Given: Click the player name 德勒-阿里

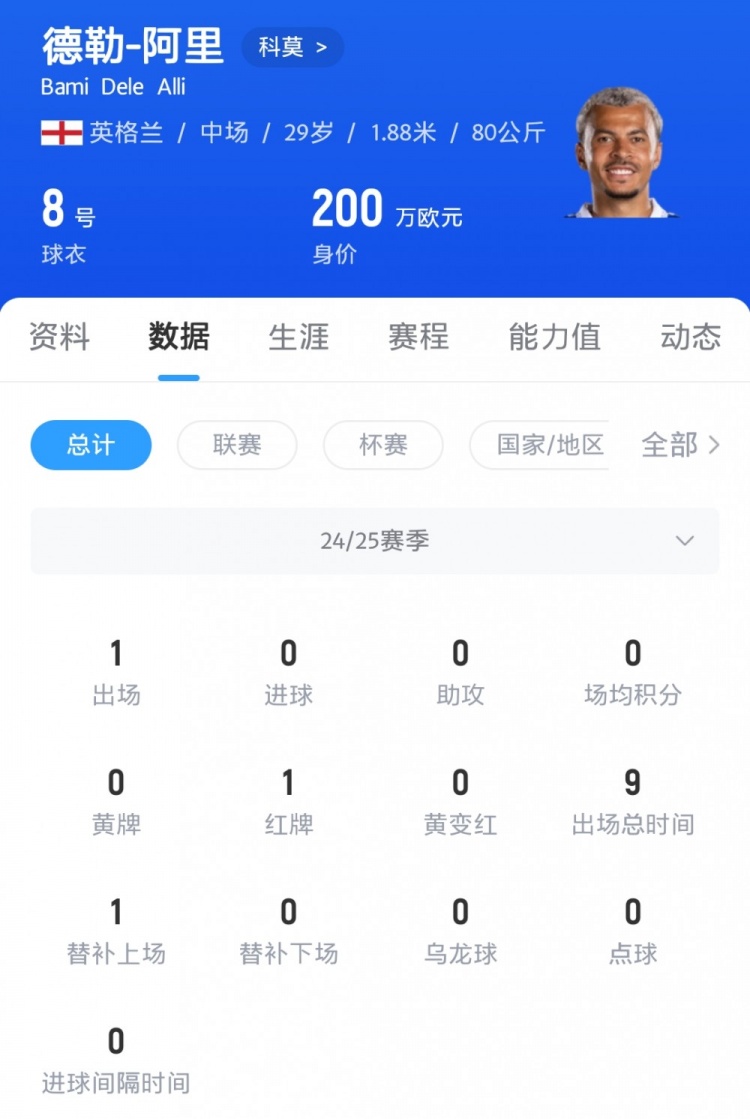Looking at the screenshot, I should click(133, 46).
